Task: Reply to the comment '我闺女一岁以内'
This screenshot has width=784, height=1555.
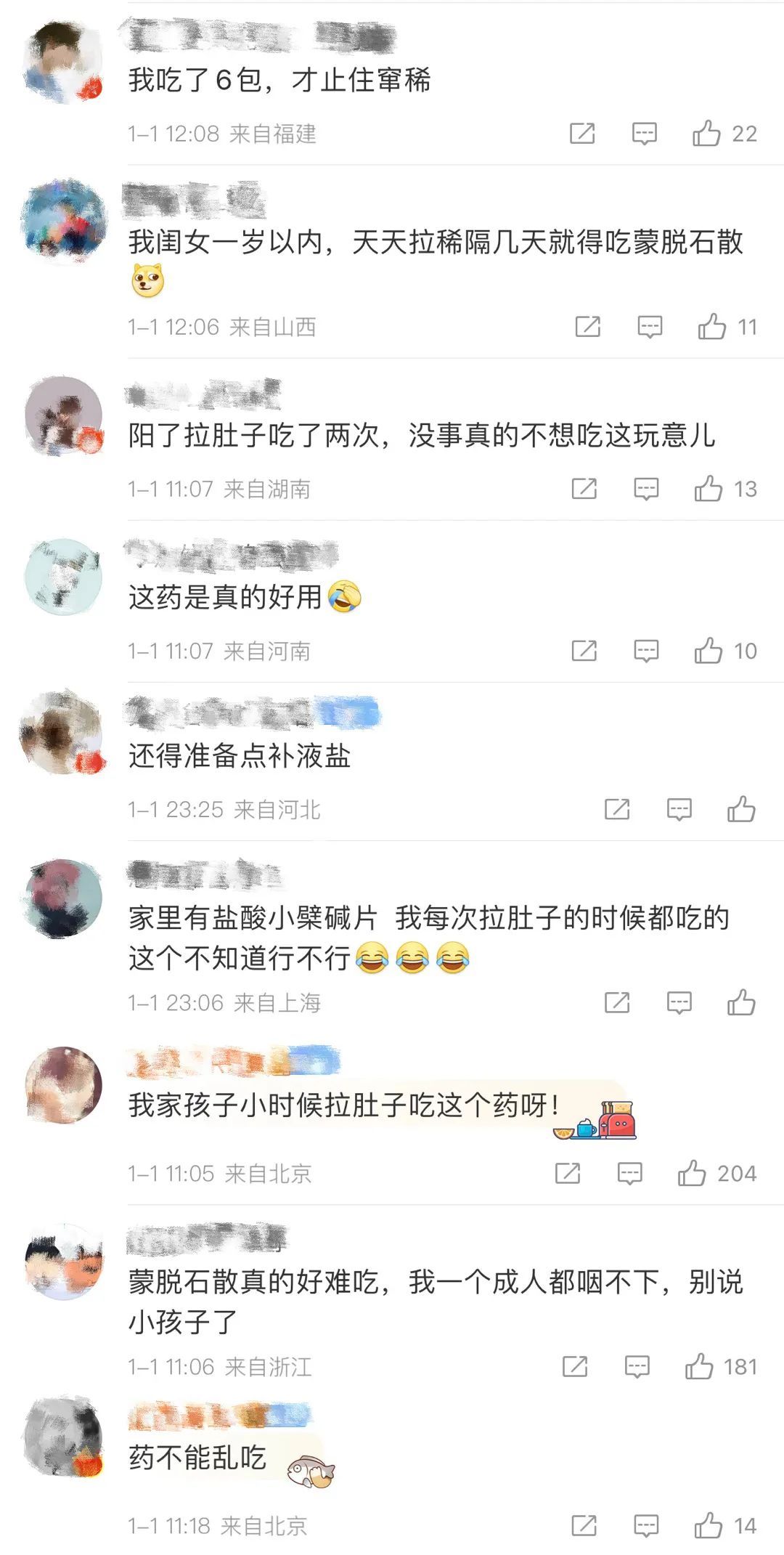Action: click(650, 327)
